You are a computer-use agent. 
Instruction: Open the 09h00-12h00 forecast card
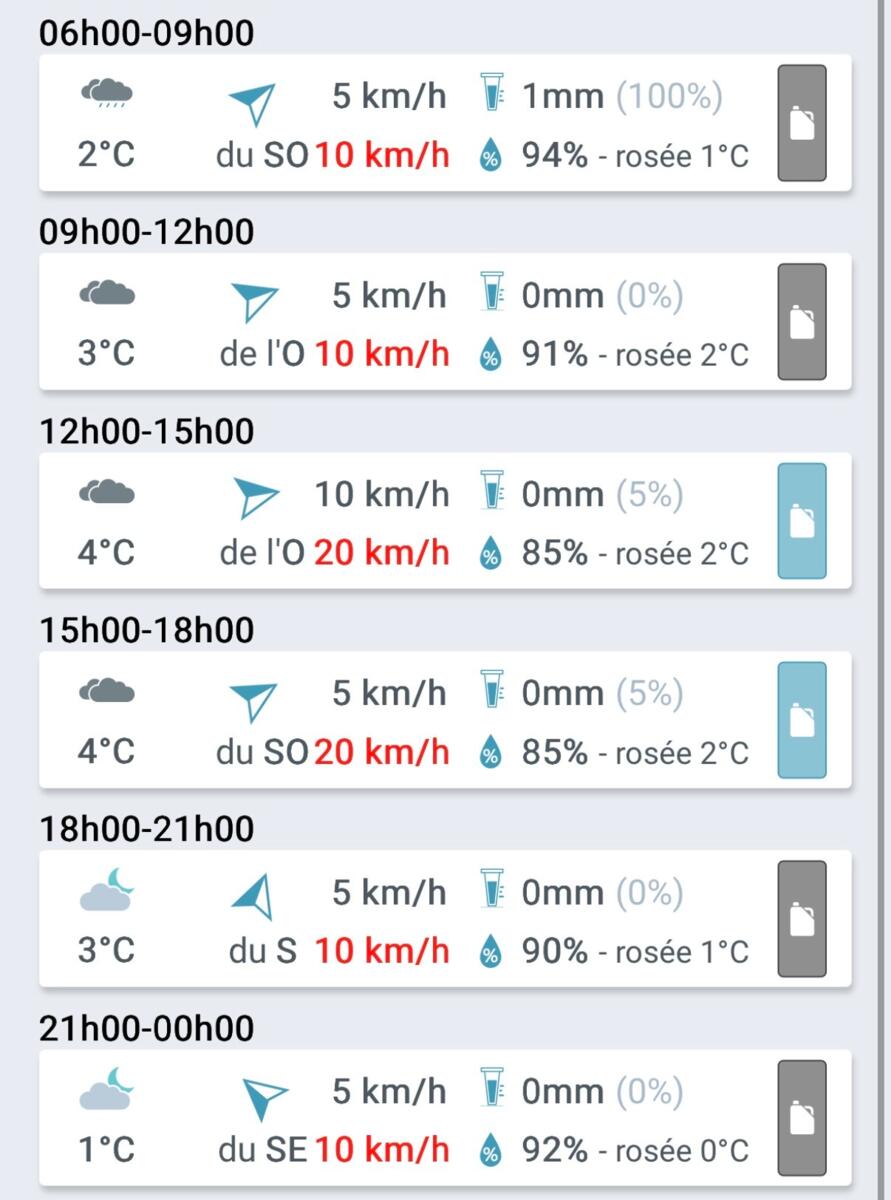[x=400, y=322]
